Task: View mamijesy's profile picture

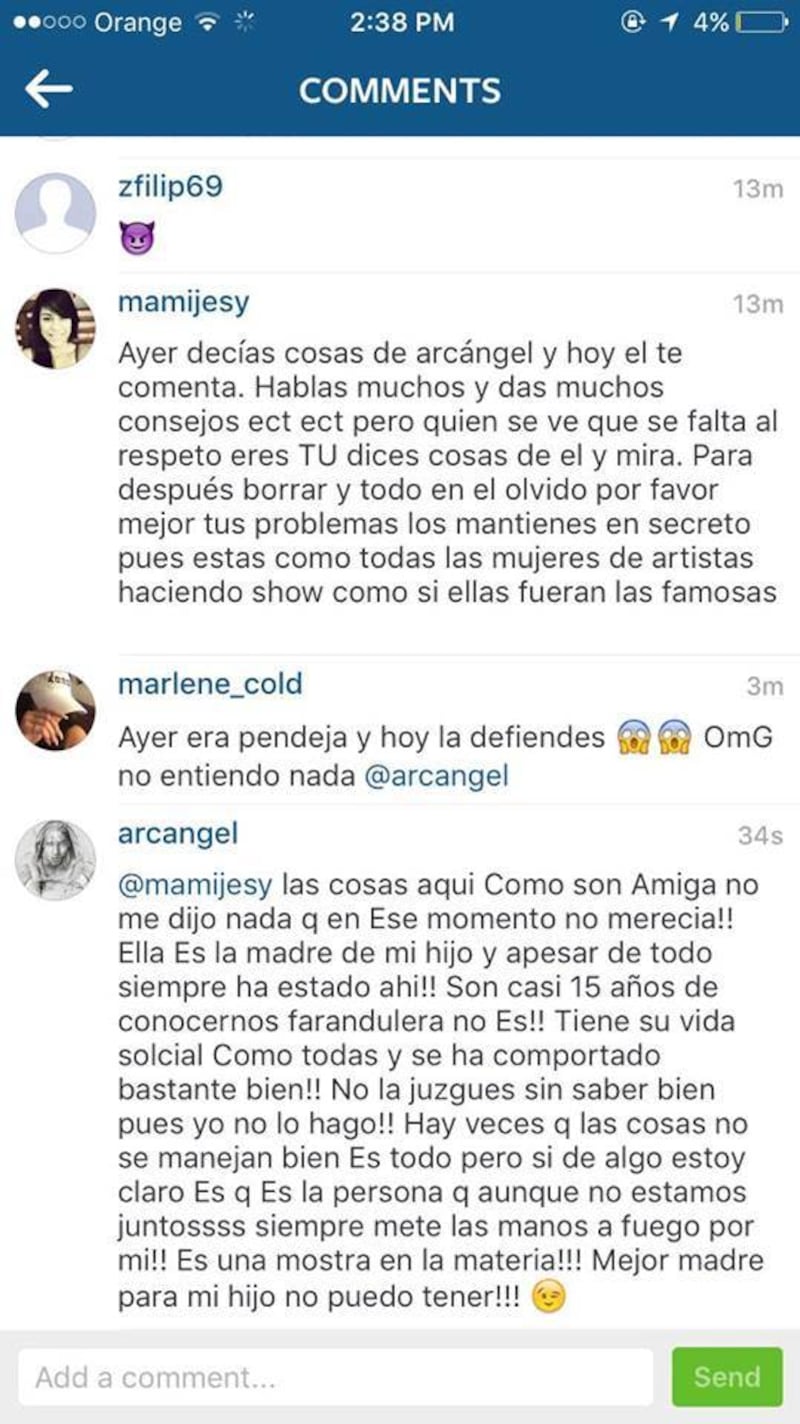Action: tap(55, 329)
